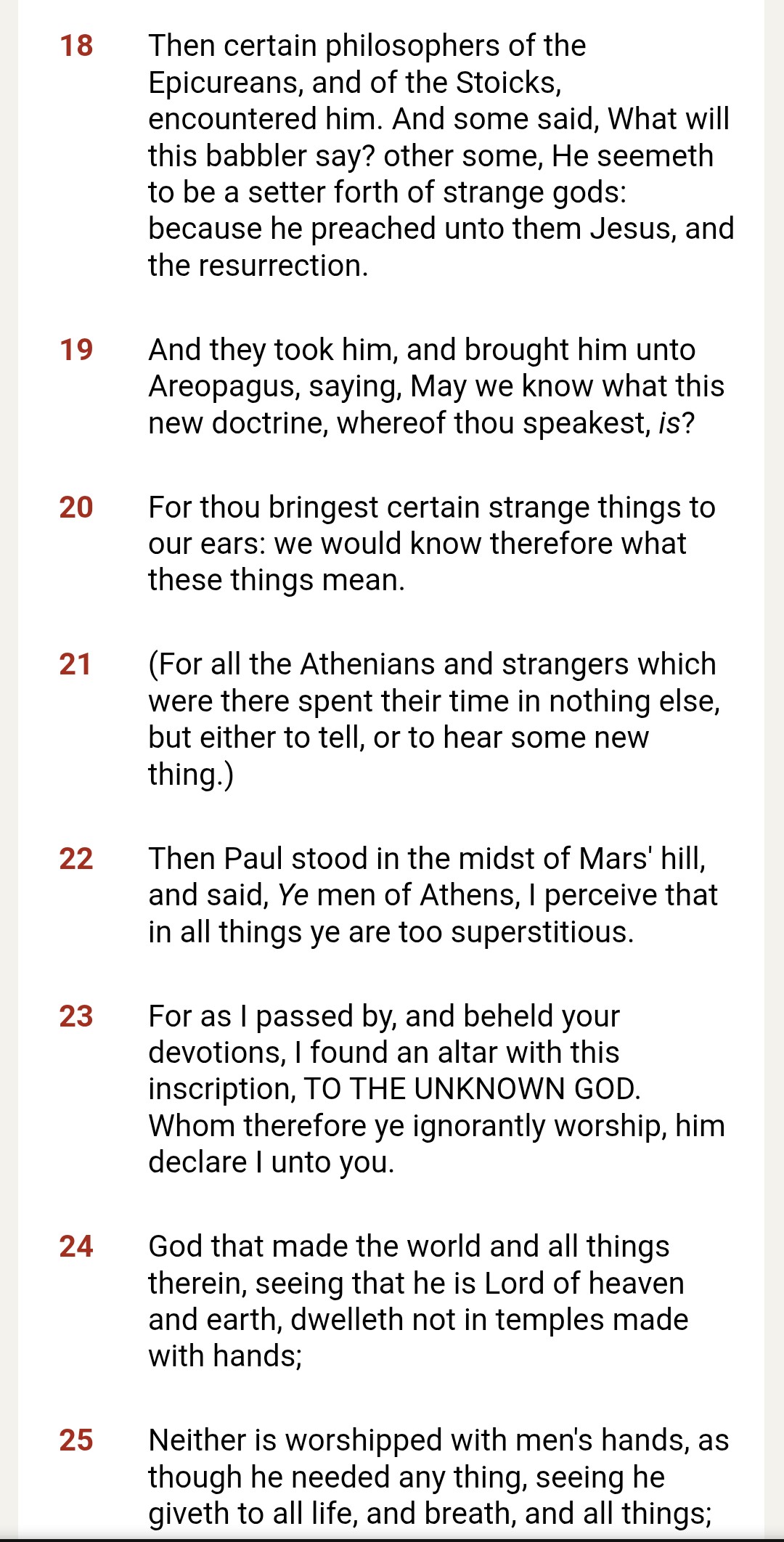Open verse 24 about temples made with hands

417,1301
